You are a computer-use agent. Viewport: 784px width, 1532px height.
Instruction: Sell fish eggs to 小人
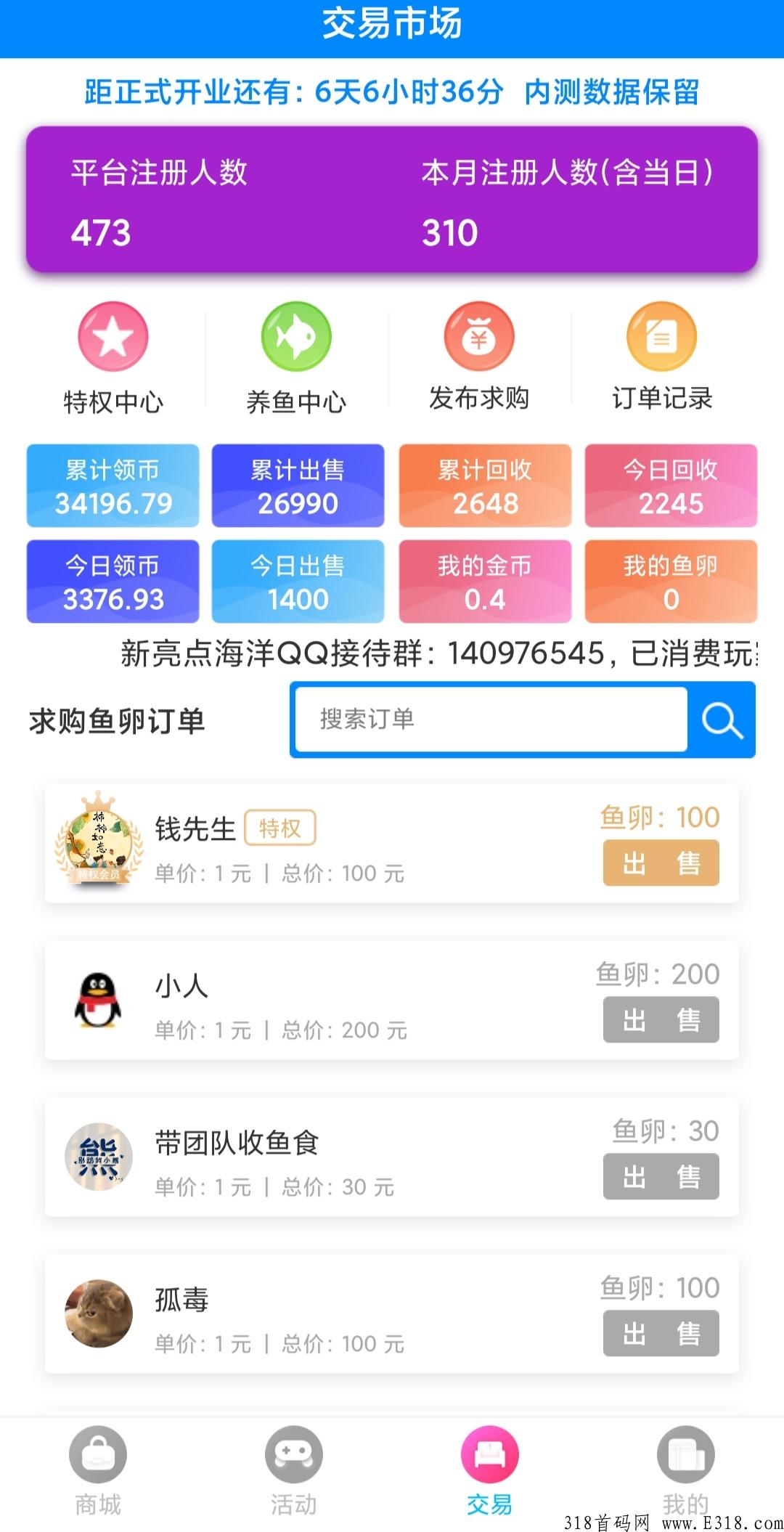661,1020
